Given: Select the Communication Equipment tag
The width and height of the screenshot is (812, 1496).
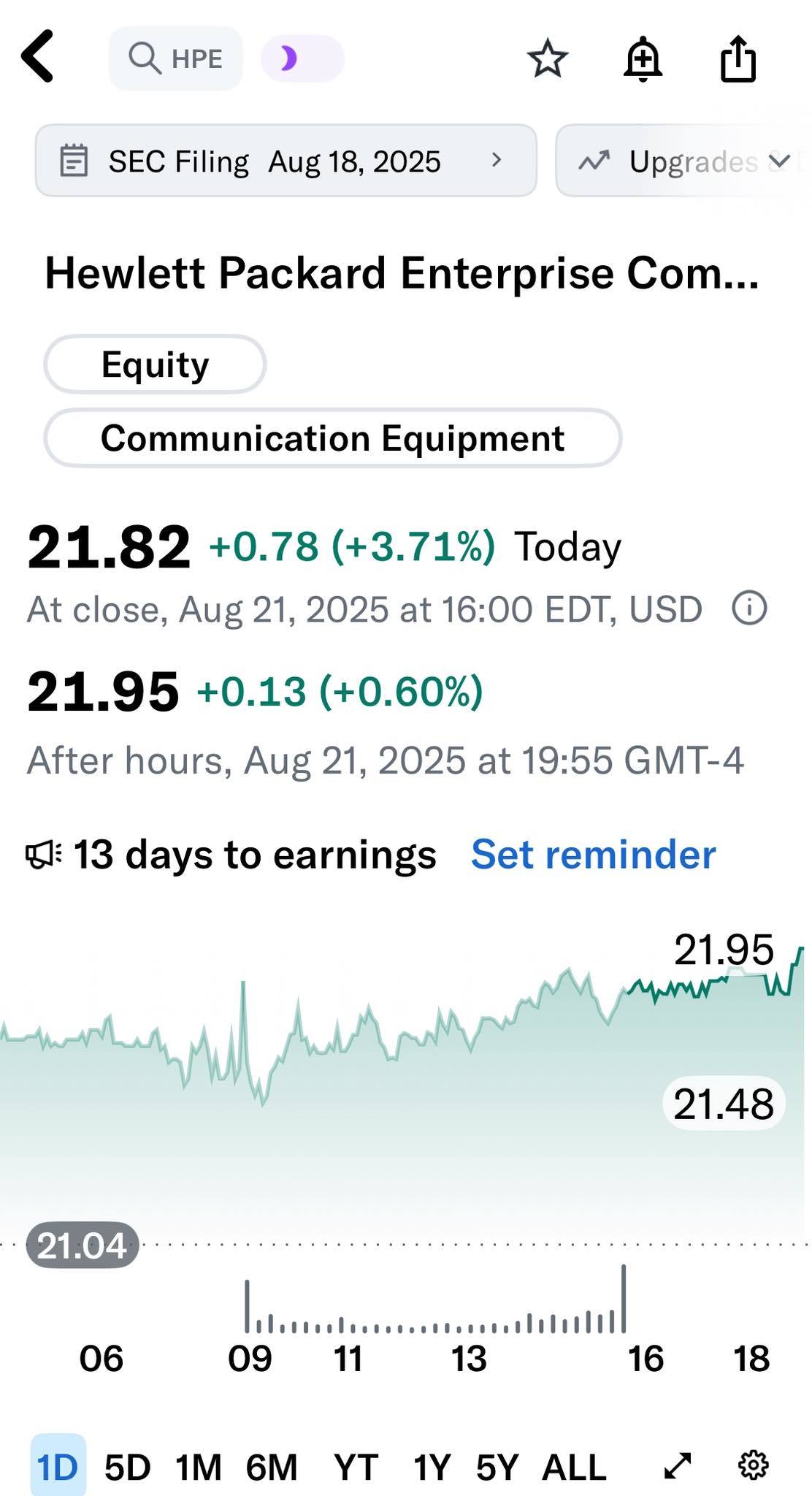Looking at the screenshot, I should [333, 438].
